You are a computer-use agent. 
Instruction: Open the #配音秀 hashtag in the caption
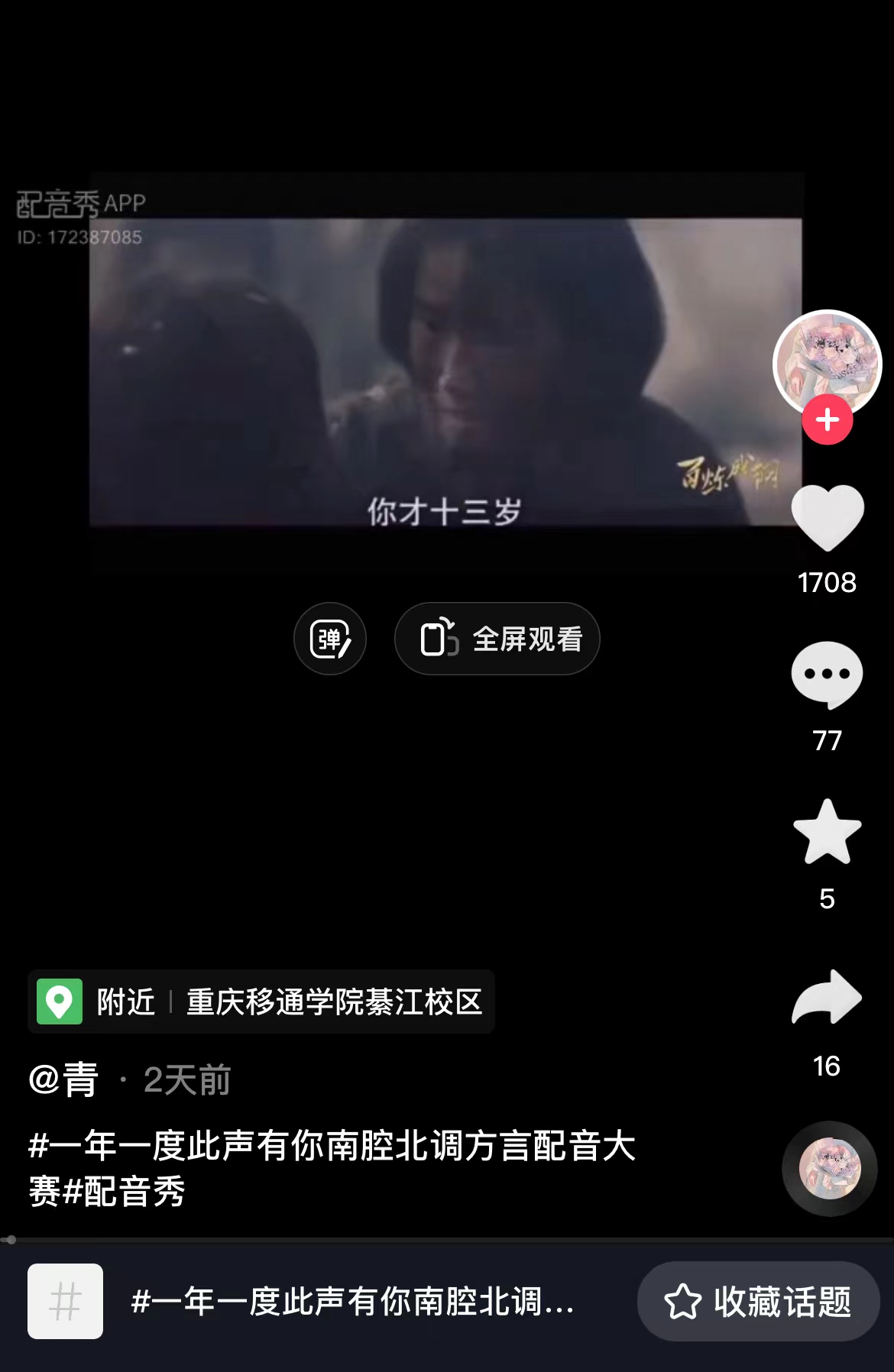pyautogui.click(x=126, y=1191)
